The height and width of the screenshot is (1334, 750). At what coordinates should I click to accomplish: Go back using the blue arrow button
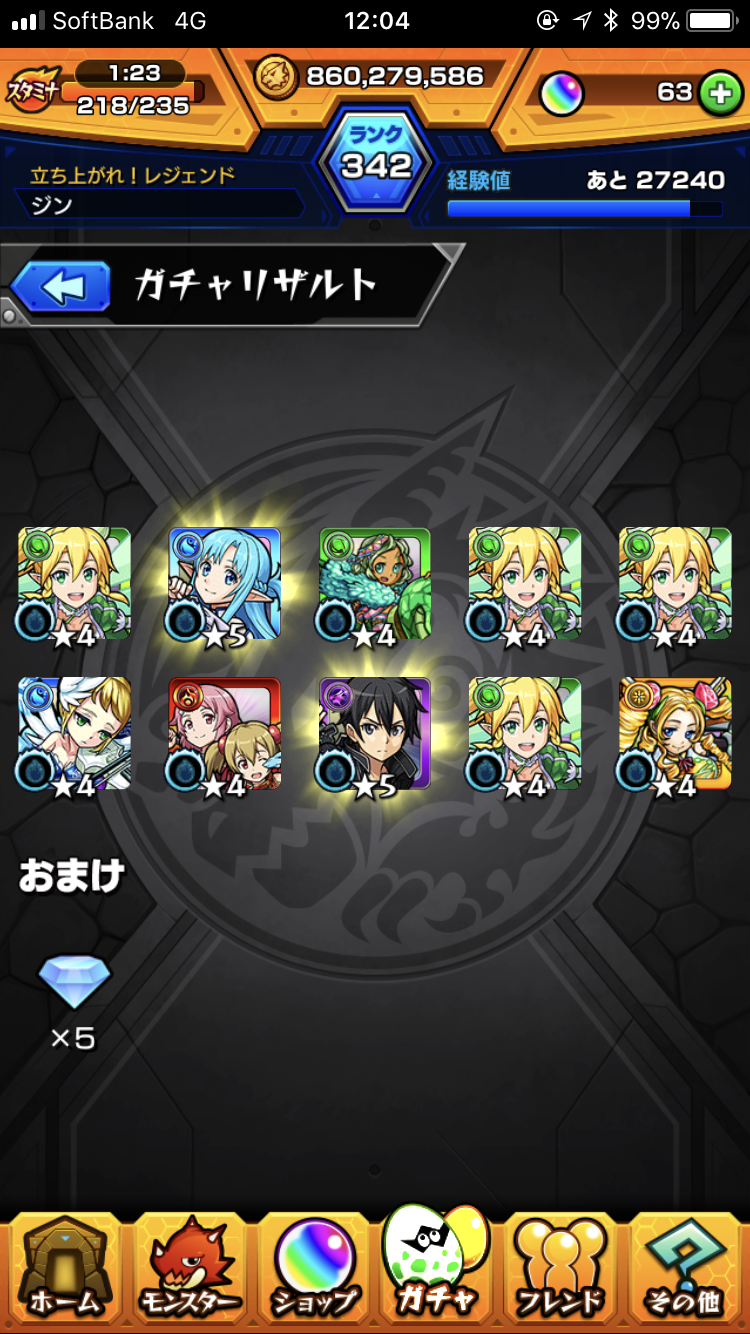61,287
